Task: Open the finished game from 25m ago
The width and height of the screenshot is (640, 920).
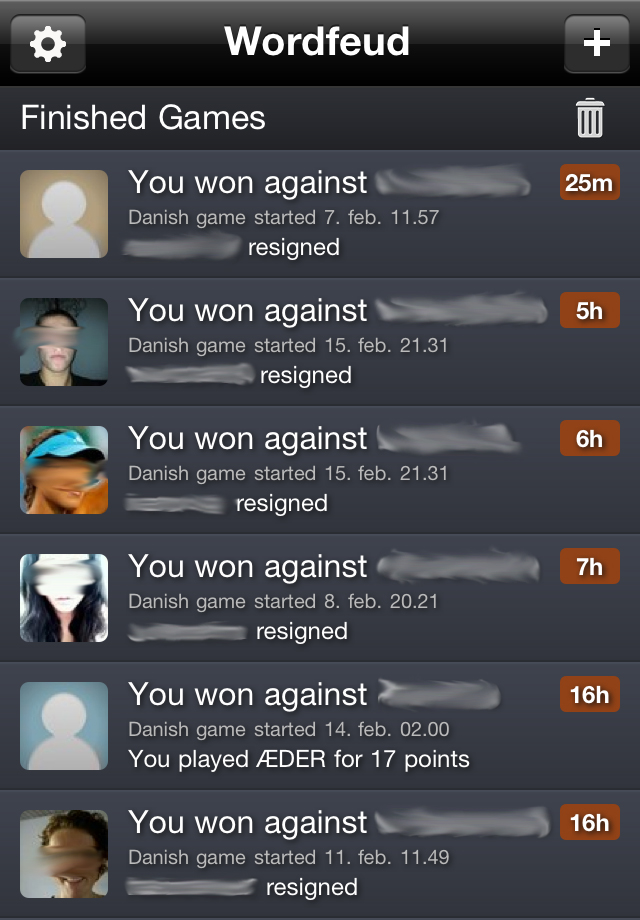Action: click(320, 214)
